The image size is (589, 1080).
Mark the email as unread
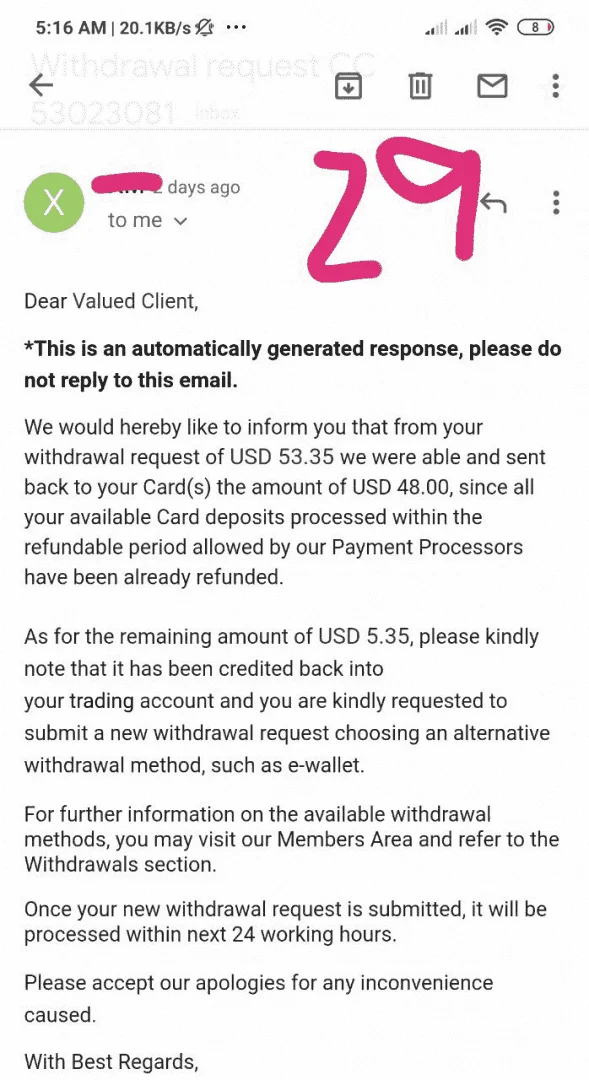492,86
